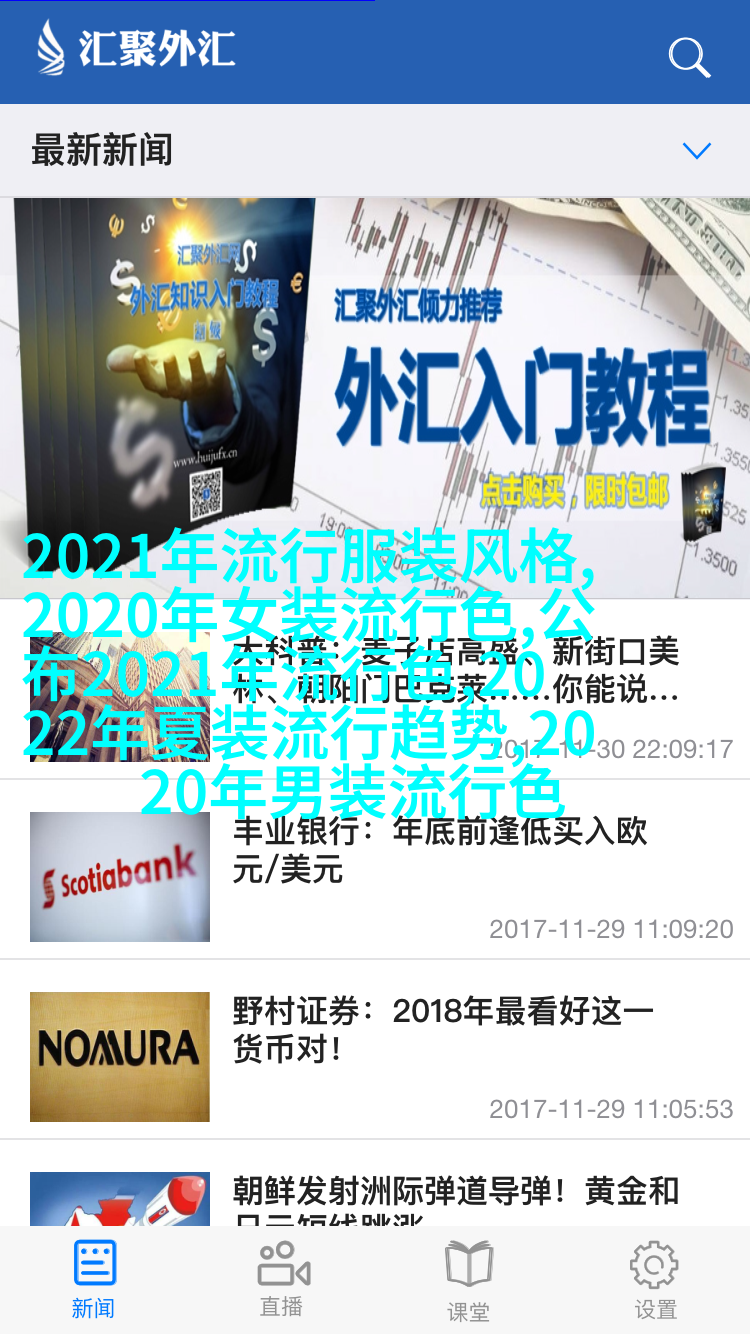Open the 丰业银行 news article

click(x=440, y=850)
